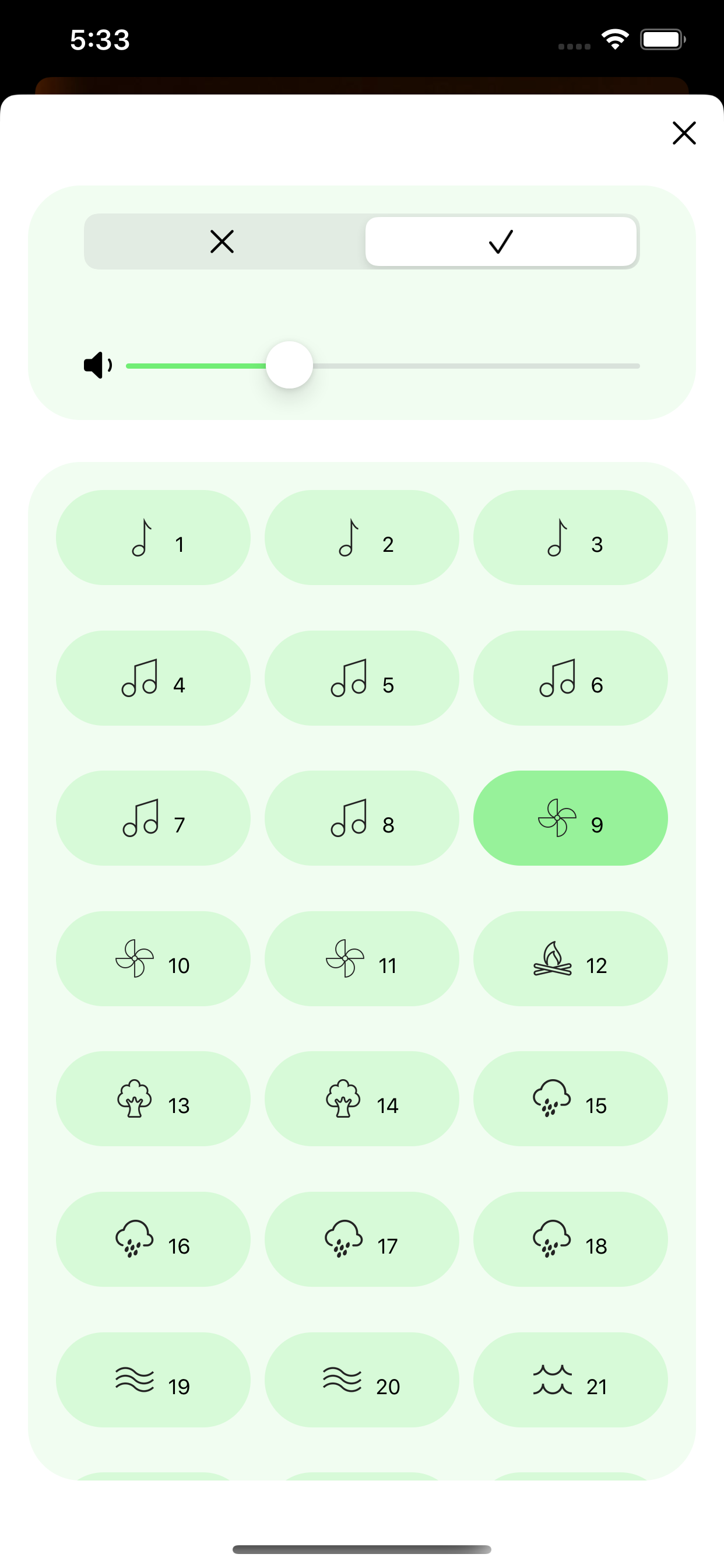Pick fan sound 10
Viewport: 724px width, 1568px height.
click(x=153, y=958)
